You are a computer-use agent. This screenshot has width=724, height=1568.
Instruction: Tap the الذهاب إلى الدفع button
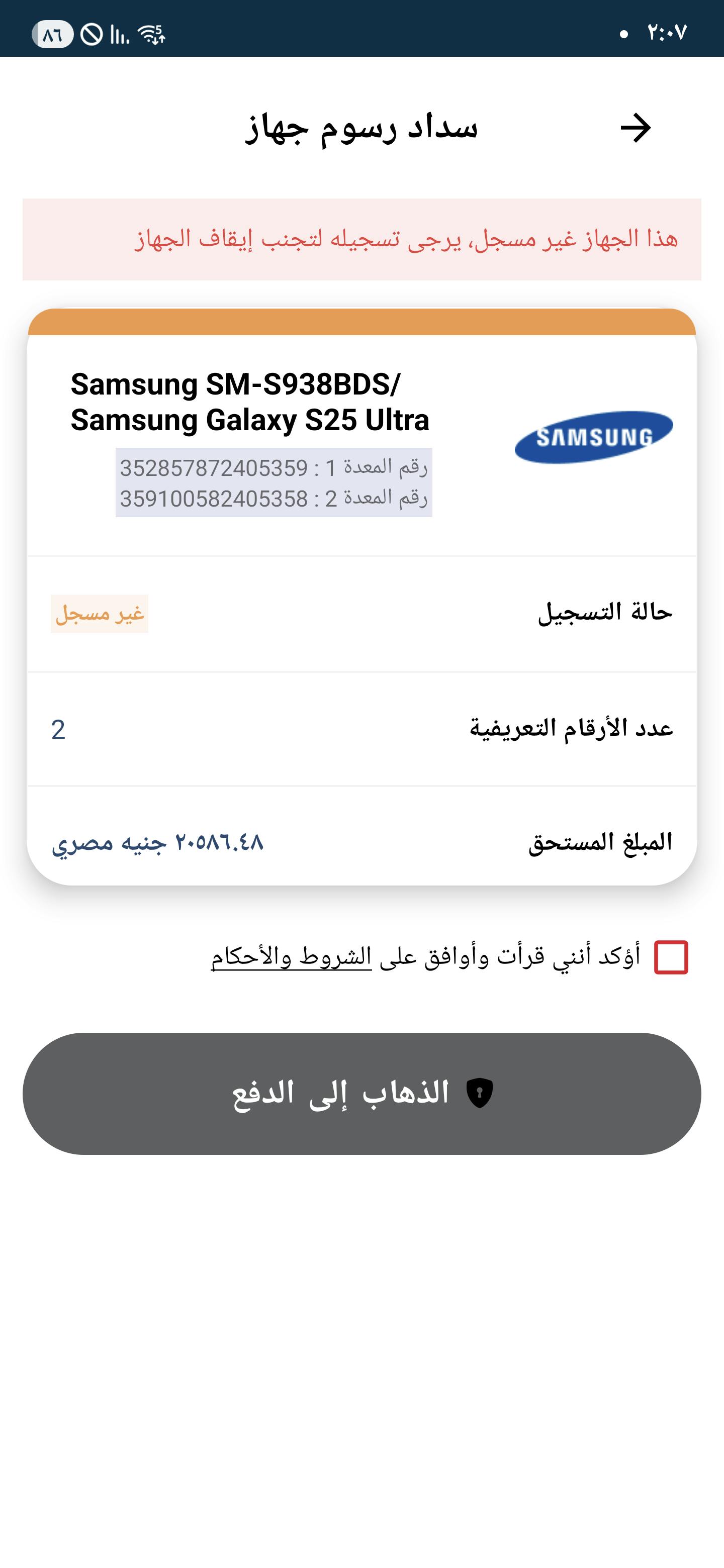click(x=361, y=1093)
